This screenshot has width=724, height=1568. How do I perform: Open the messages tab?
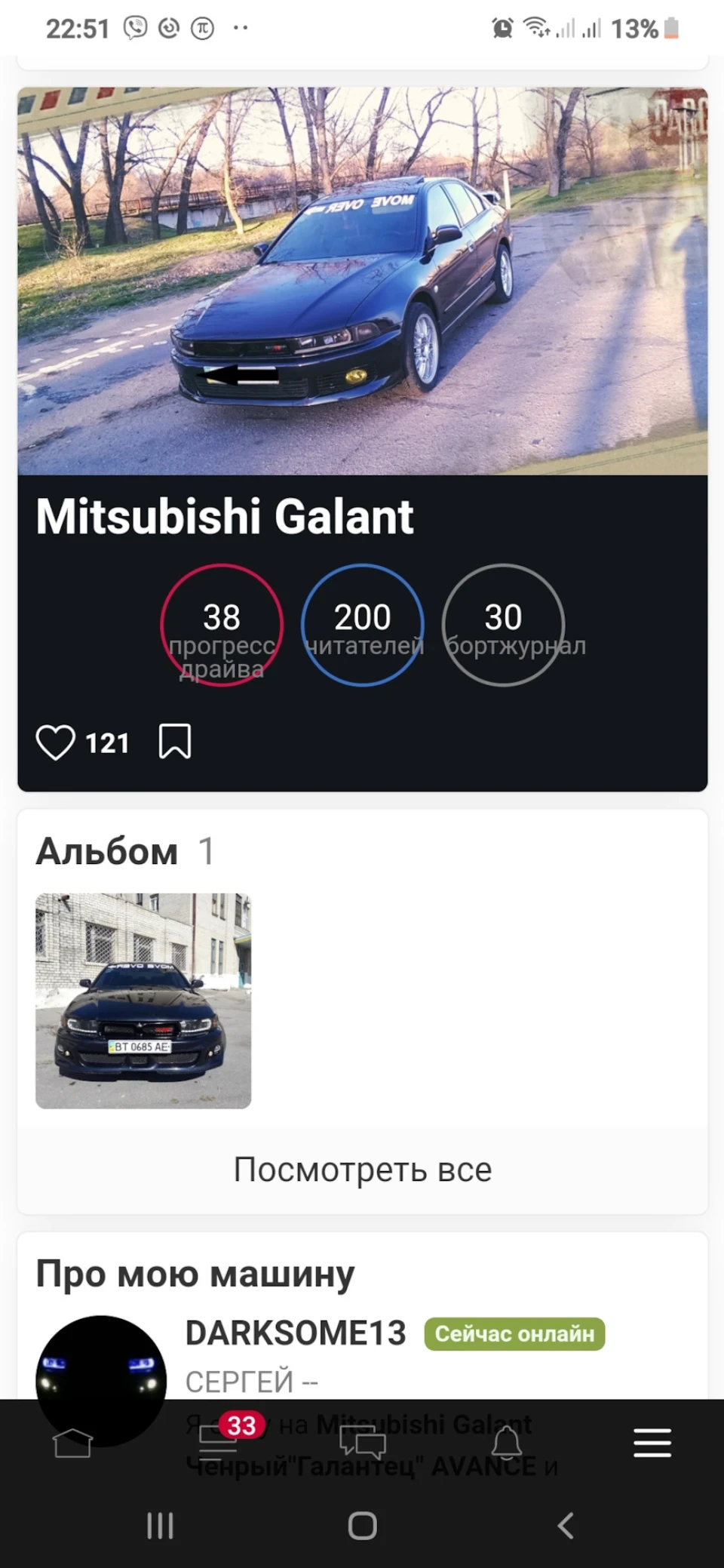(363, 1443)
